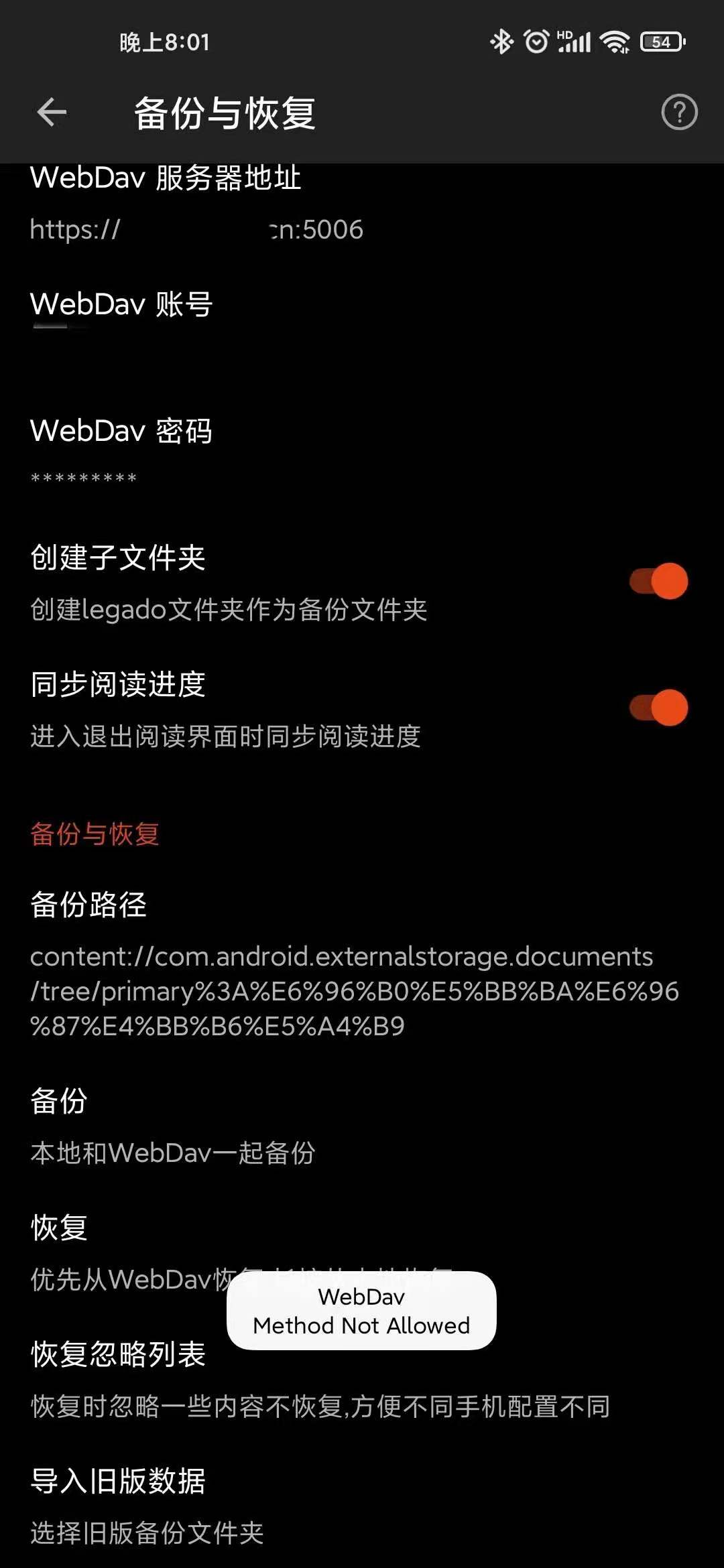The height and width of the screenshot is (1568, 724).
Task: Dismiss the WebDav Method Not Allowed toast
Action: click(x=361, y=1311)
